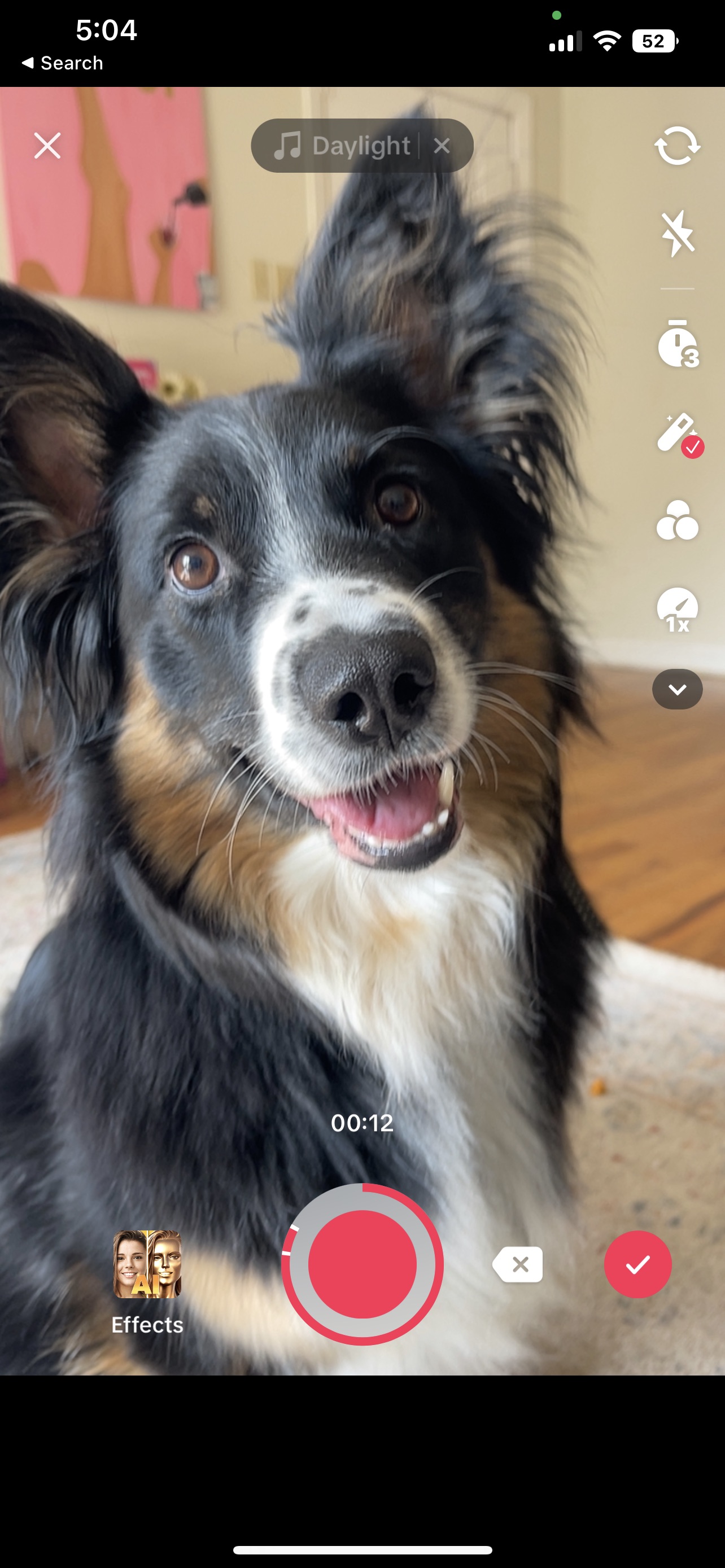Collapse the side tools list
The image size is (725, 1568).
[677, 689]
